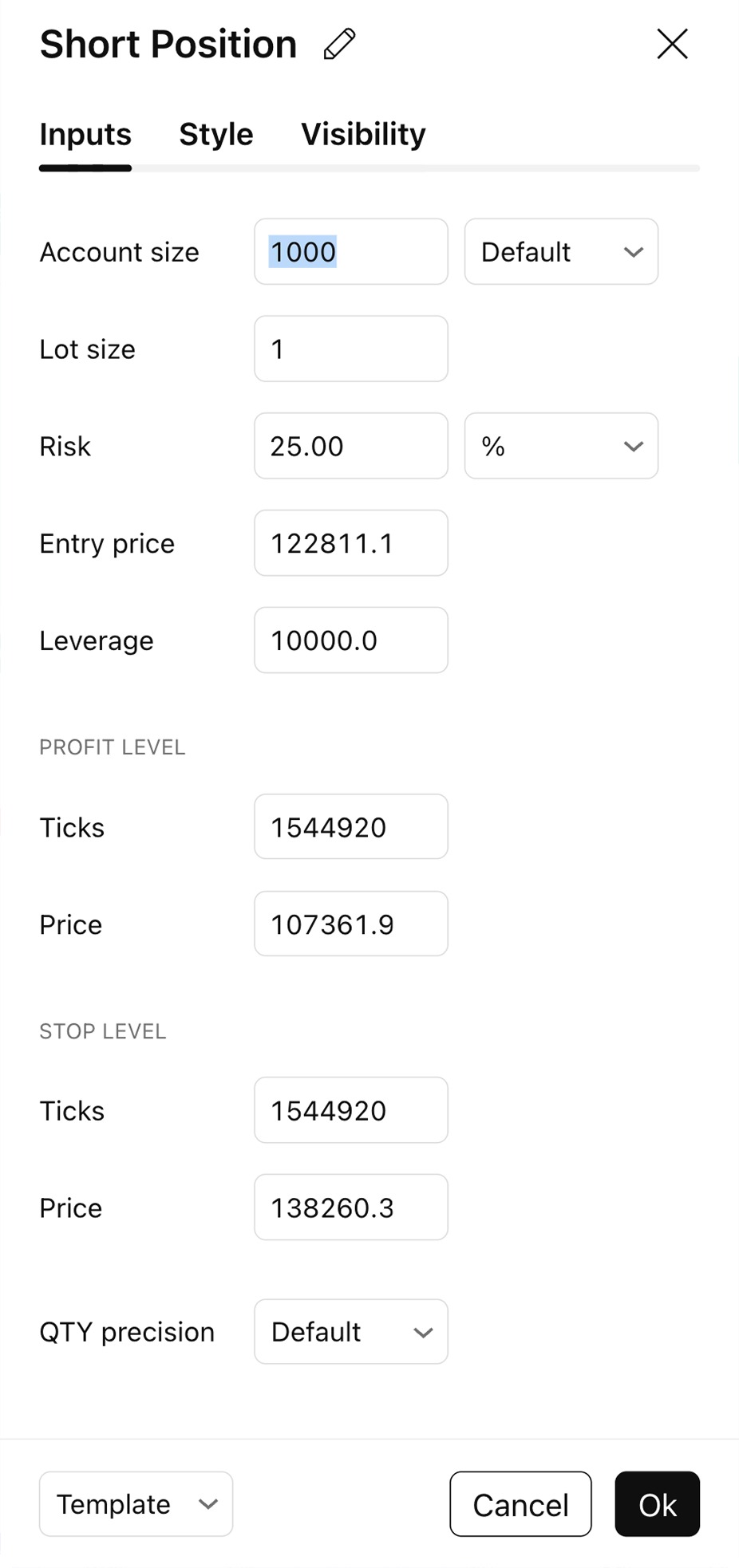Switch to the Visibility tab

(363, 134)
